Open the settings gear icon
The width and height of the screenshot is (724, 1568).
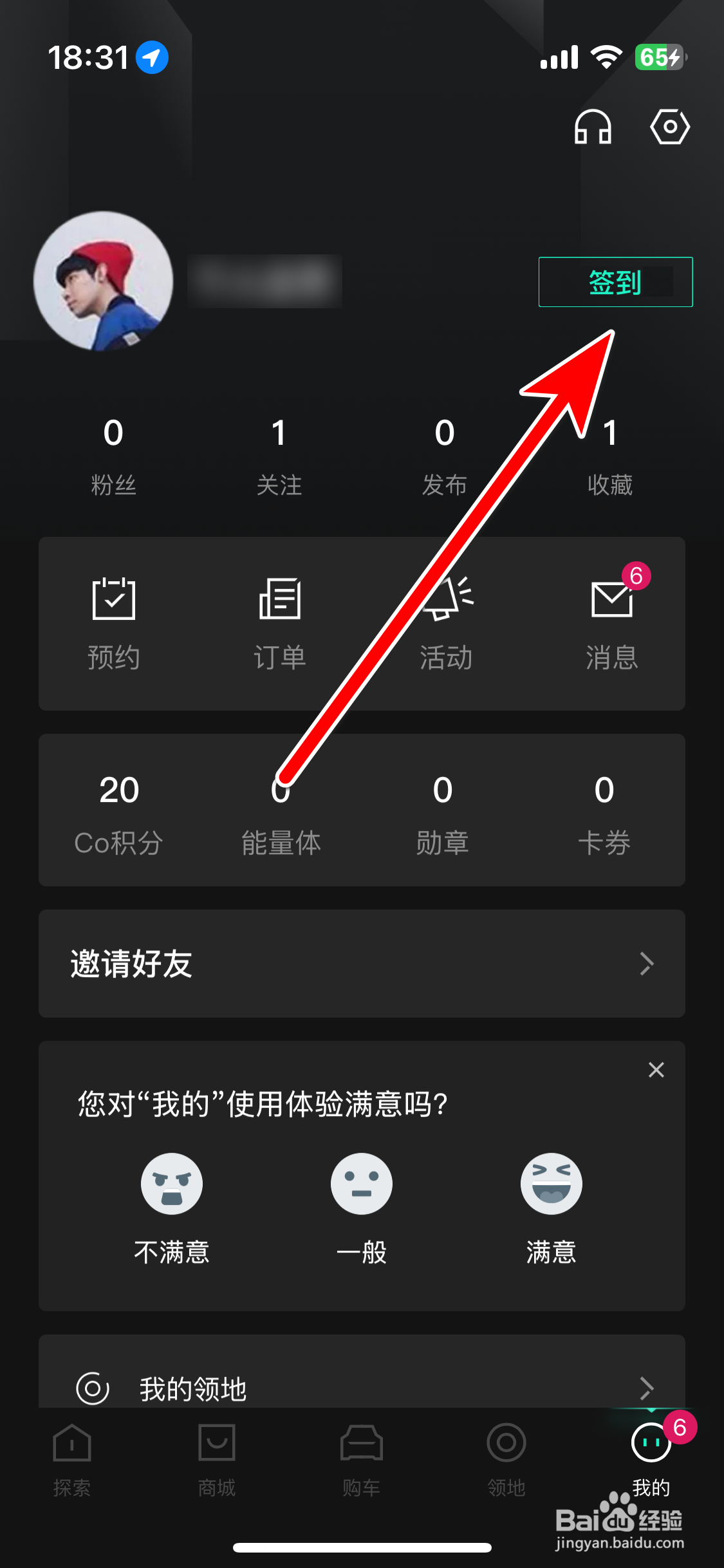[669, 127]
